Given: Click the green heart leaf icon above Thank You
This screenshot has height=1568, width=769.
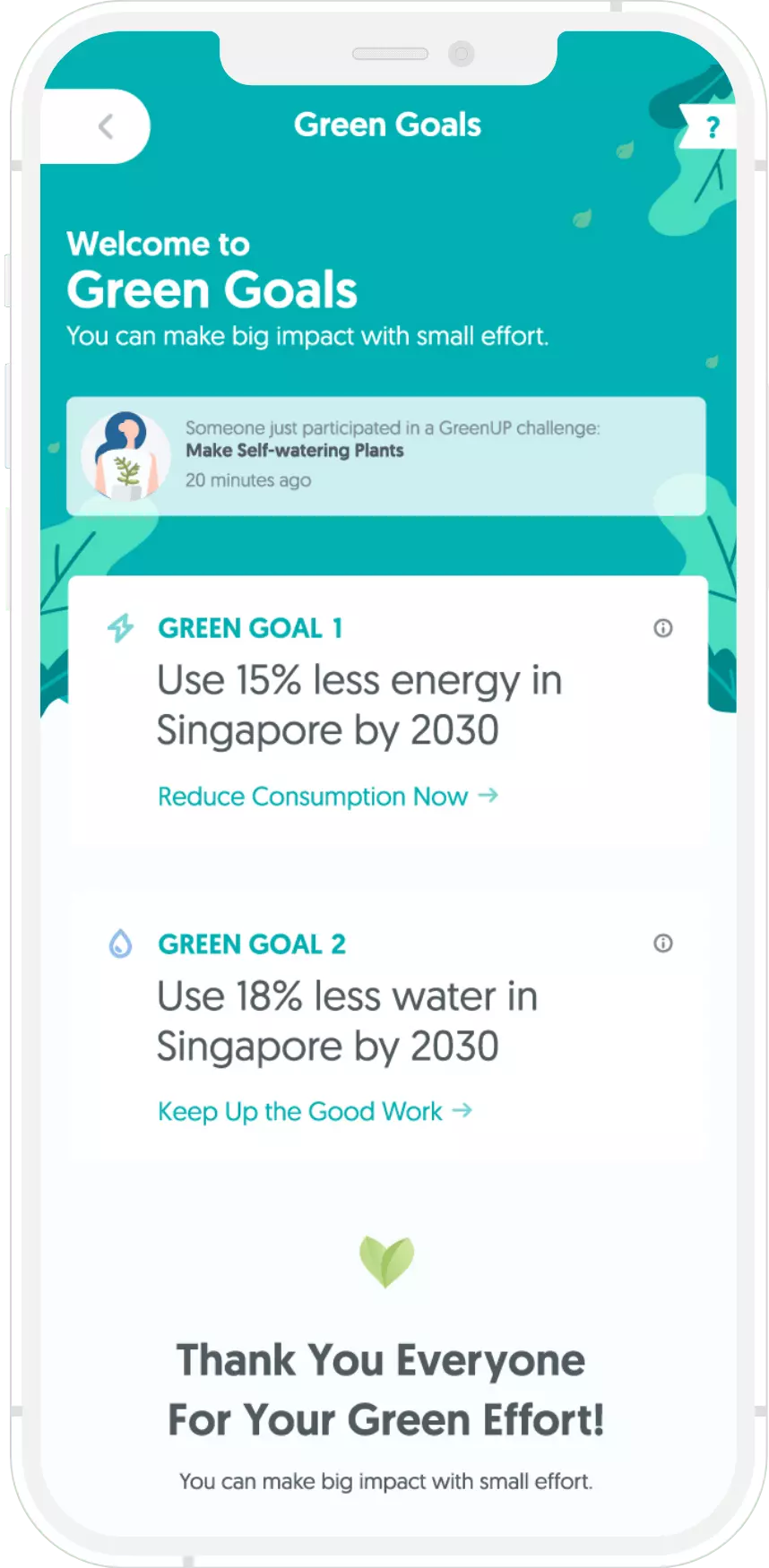Looking at the screenshot, I should (387, 1261).
